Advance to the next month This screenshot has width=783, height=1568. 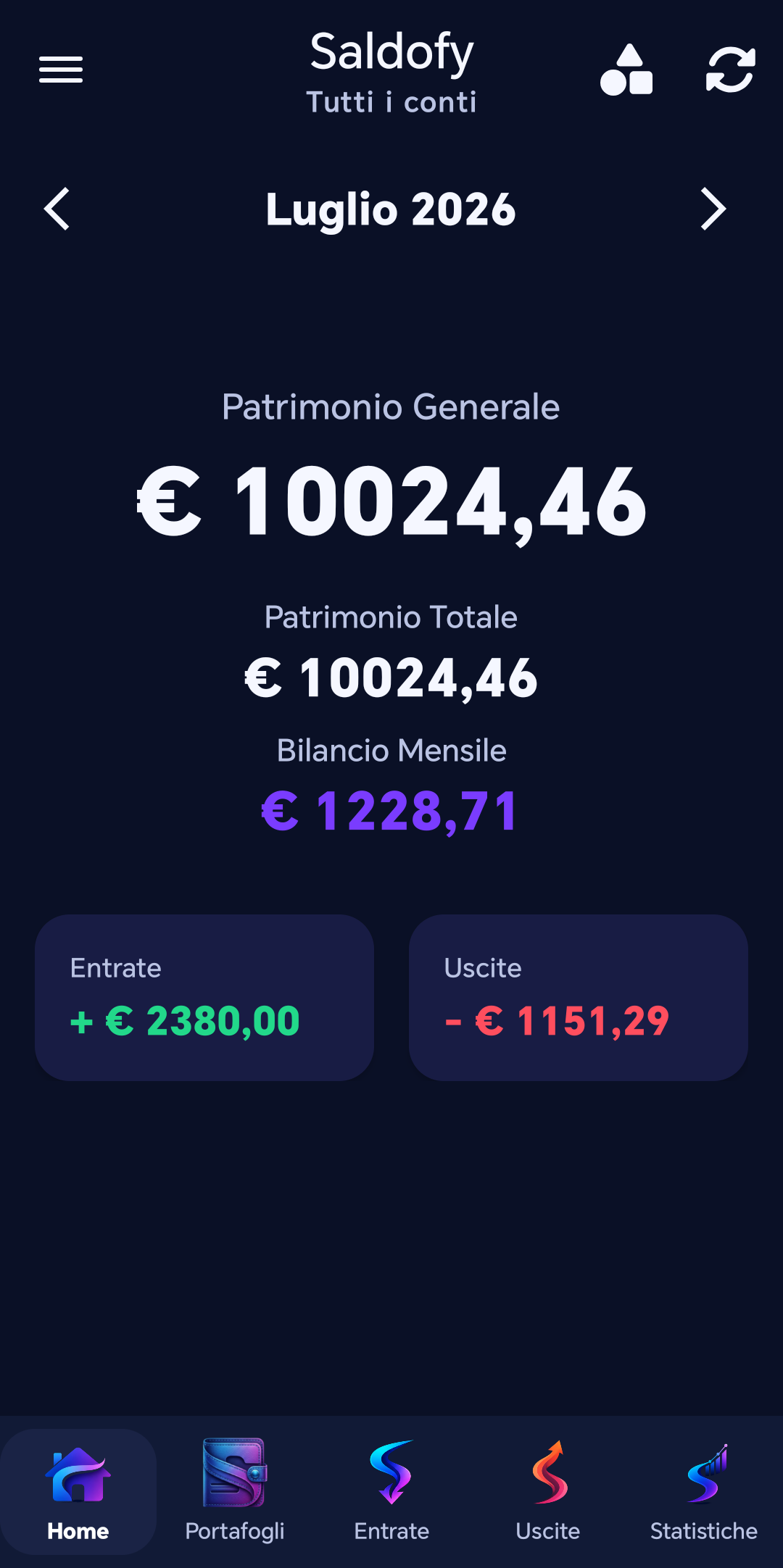click(x=713, y=209)
